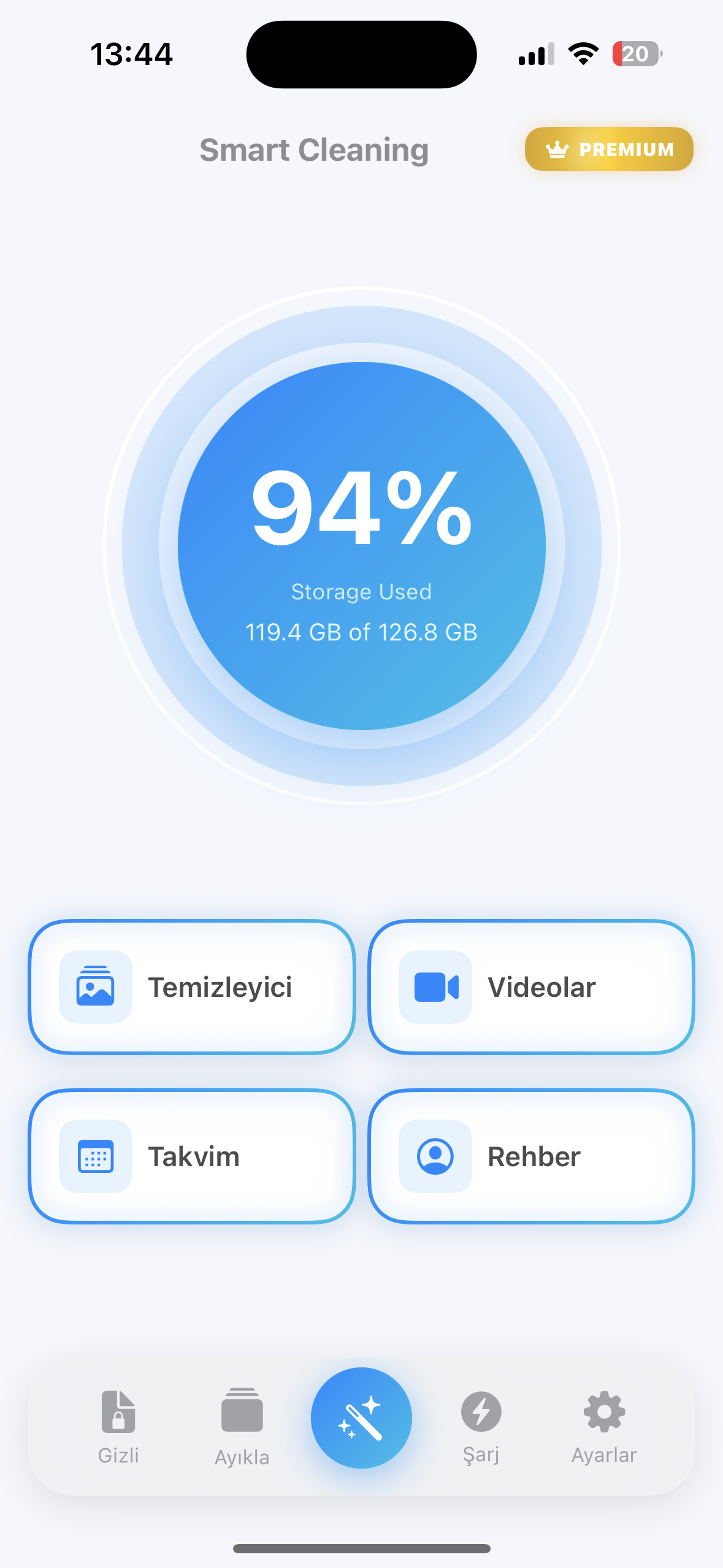Screen dimensions: 723x1568
Task: Tap the central magic wand cleaning icon
Action: (x=361, y=1417)
